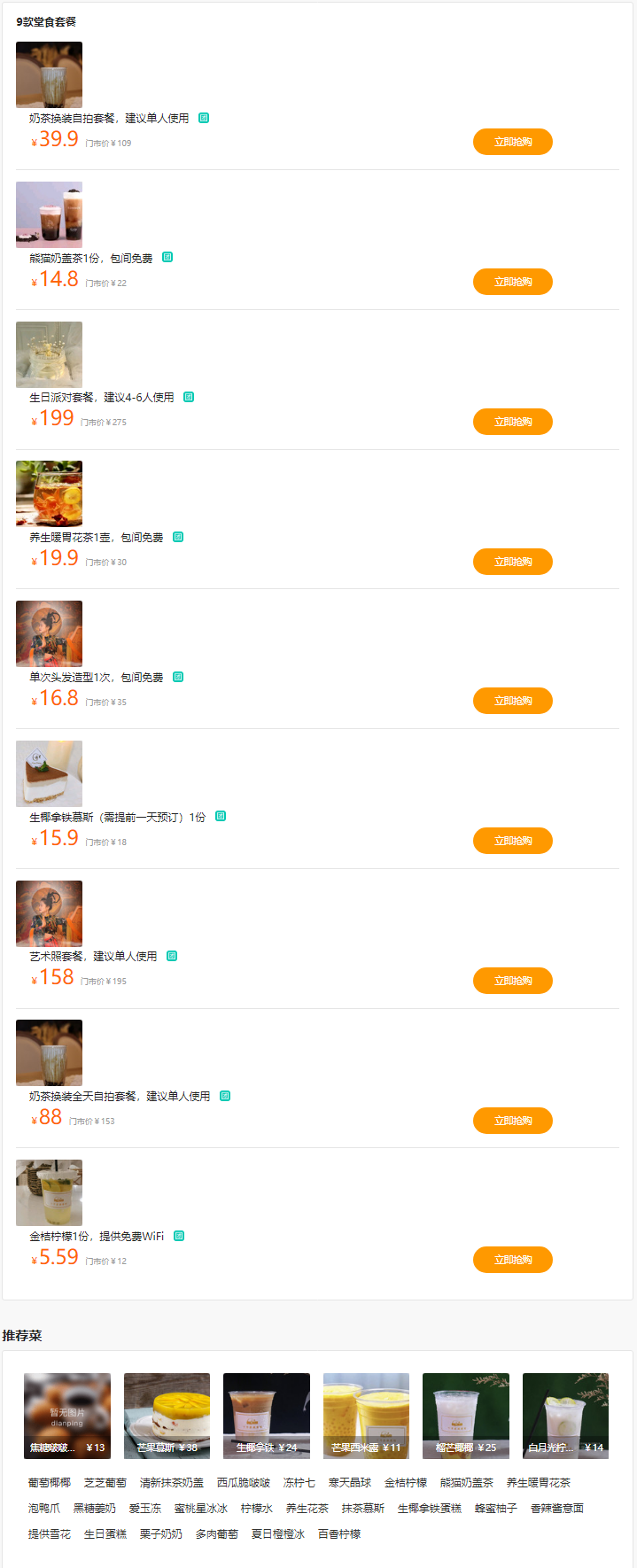Grab the 199 yuan birthday party package
Viewport: 637px width, 1568px height.
(x=512, y=422)
